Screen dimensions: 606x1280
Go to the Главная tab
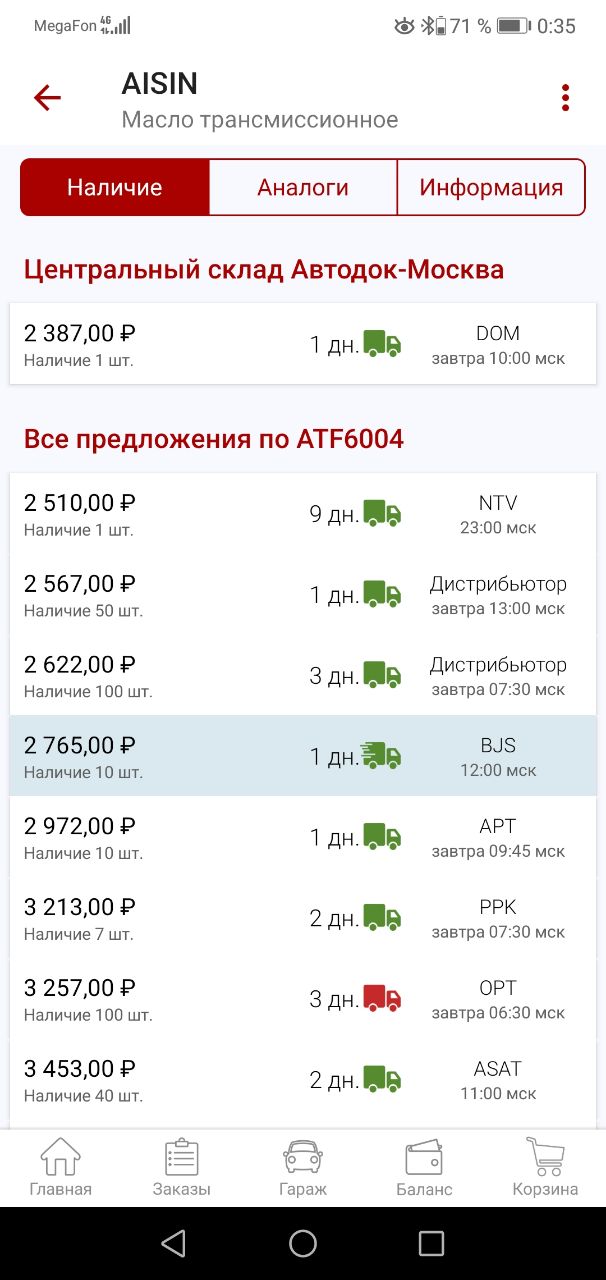click(x=60, y=1168)
